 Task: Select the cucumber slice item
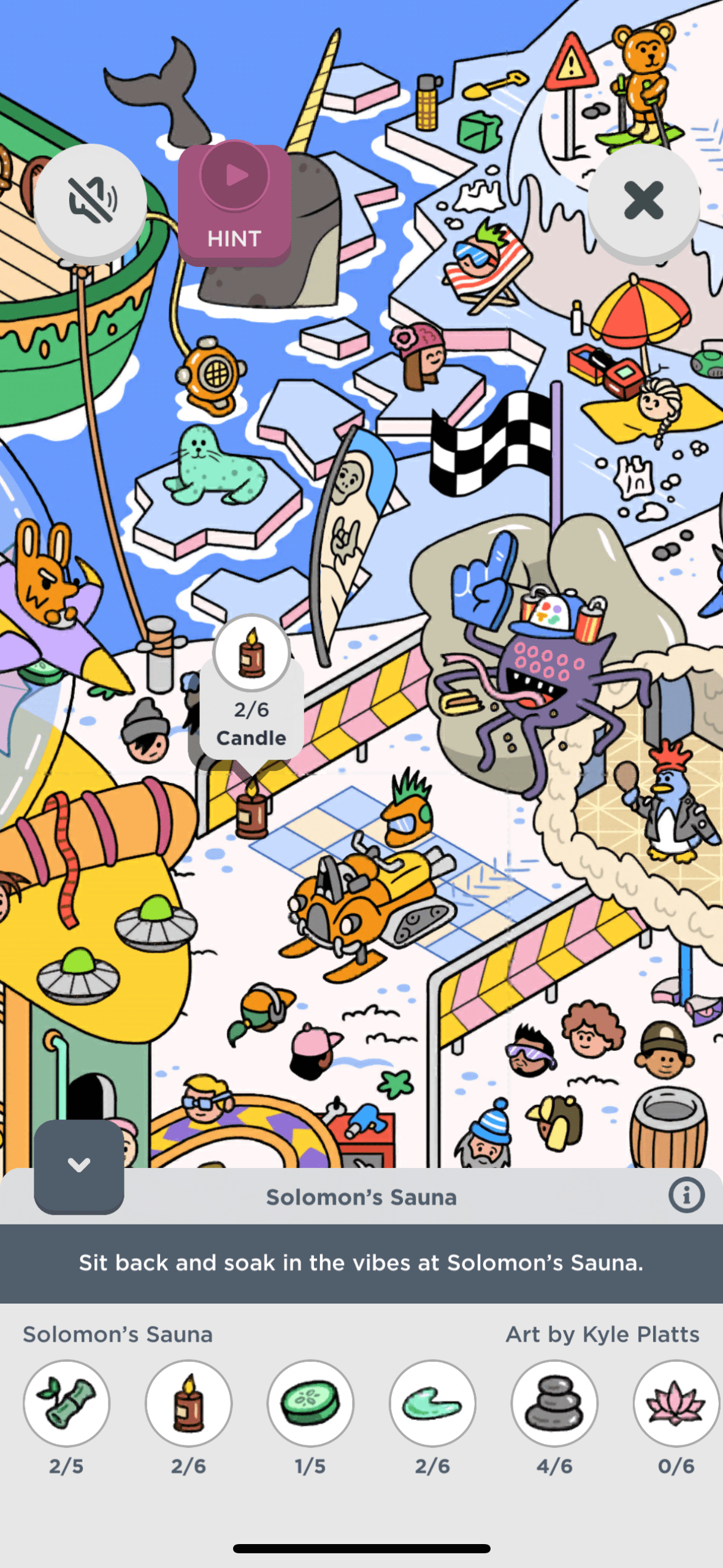(310, 1404)
